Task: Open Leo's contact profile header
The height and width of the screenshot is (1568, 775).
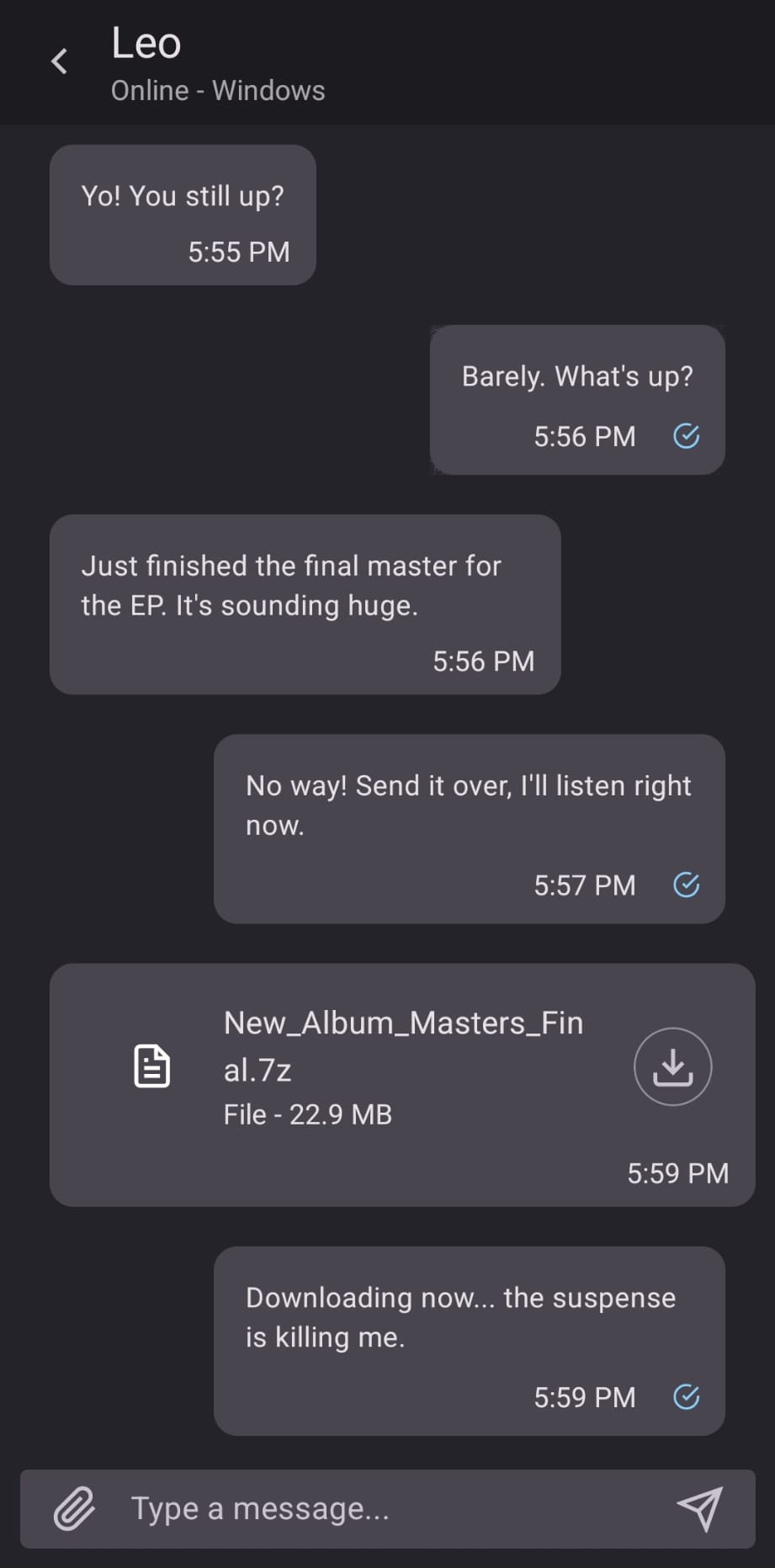Action: tap(217, 64)
